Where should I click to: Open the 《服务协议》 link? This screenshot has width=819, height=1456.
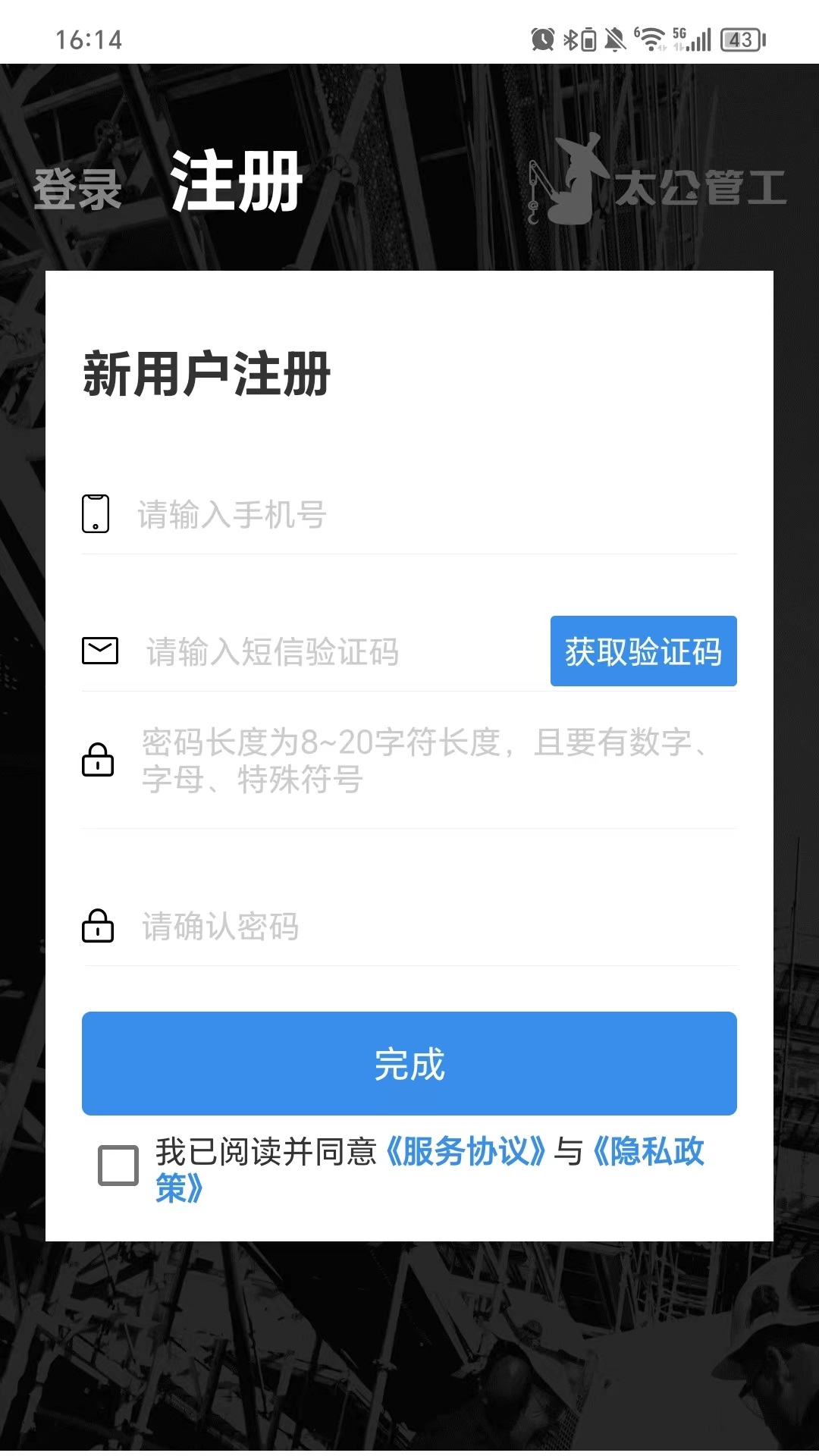pyautogui.click(x=466, y=1153)
